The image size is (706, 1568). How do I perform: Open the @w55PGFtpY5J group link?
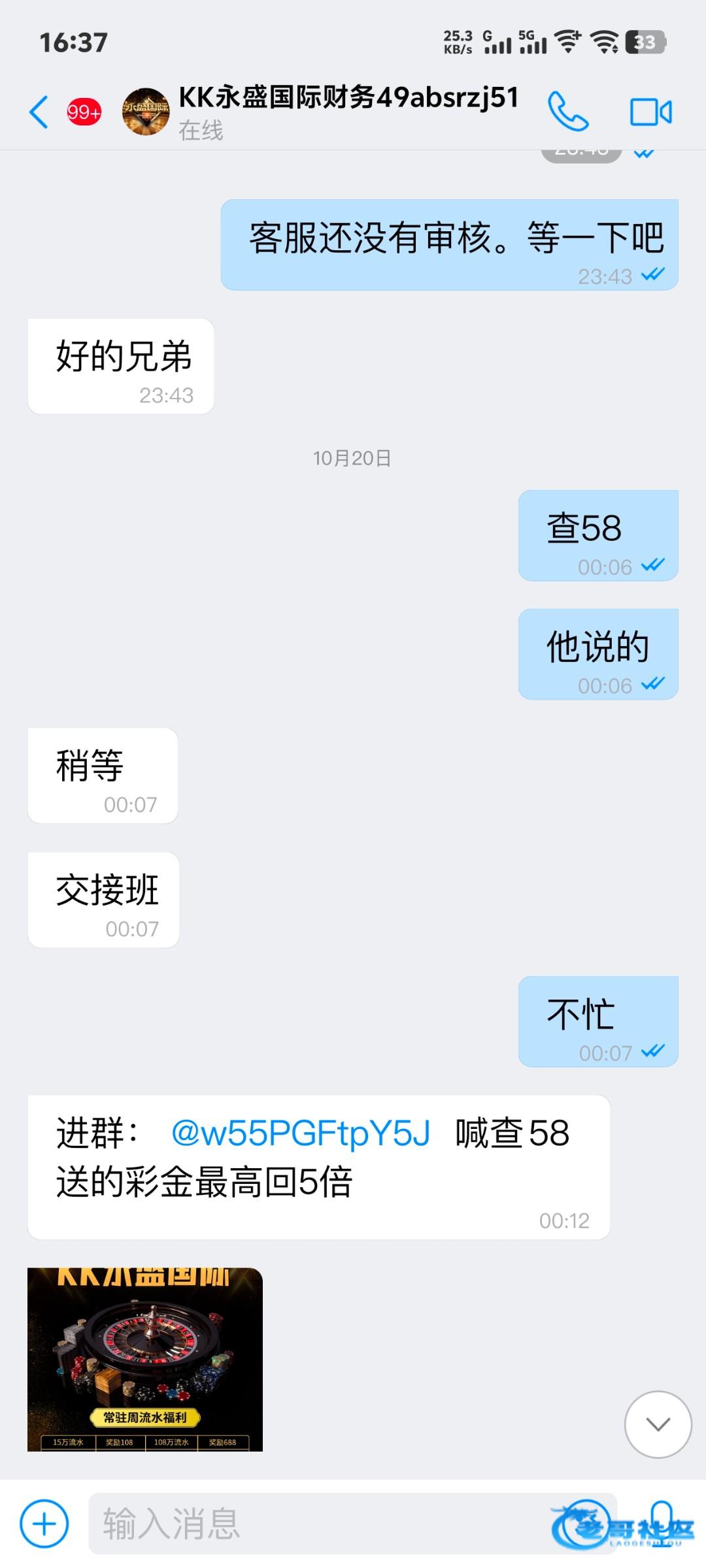coord(300,1134)
